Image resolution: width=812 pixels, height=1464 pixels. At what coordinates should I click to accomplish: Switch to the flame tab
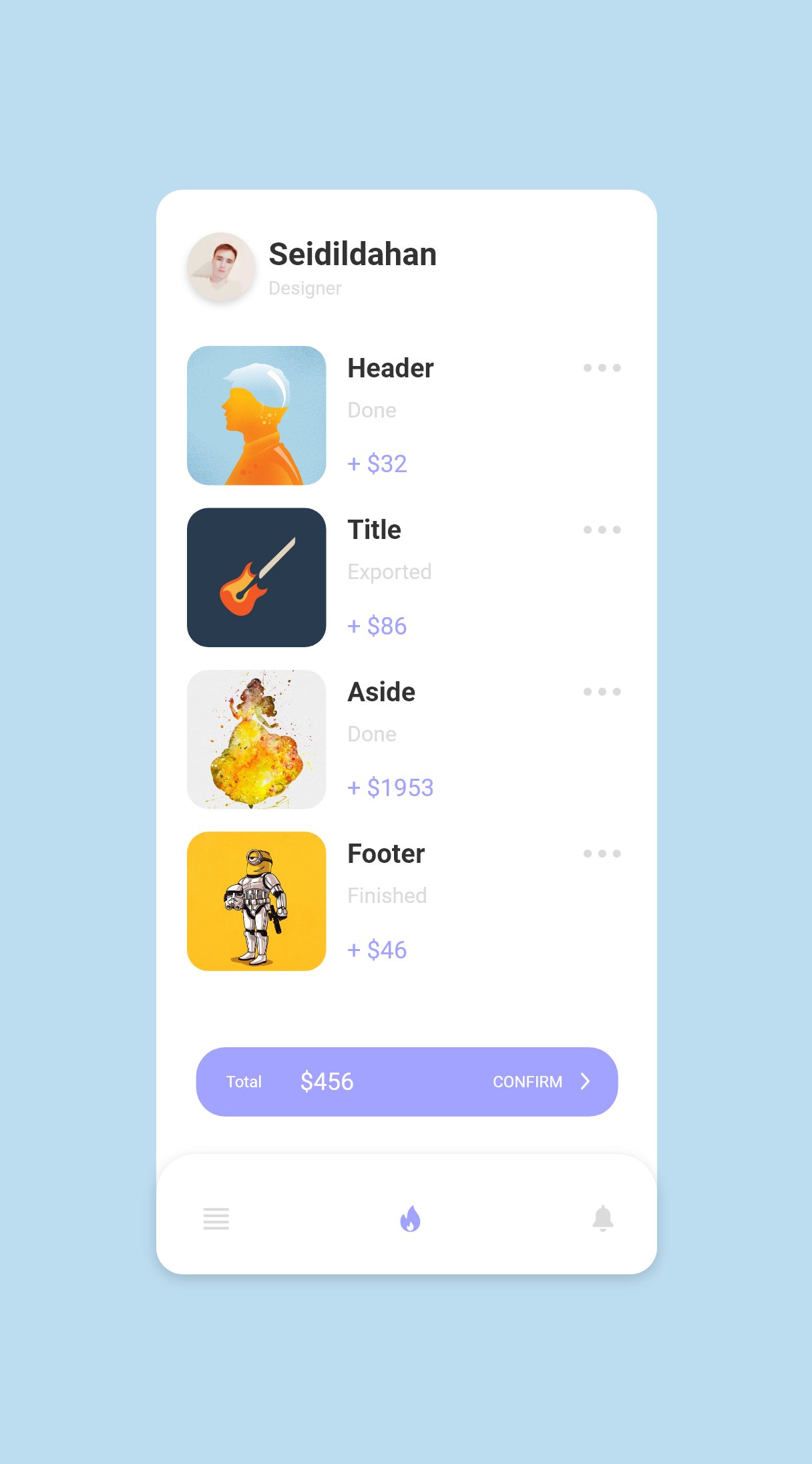click(x=410, y=1219)
